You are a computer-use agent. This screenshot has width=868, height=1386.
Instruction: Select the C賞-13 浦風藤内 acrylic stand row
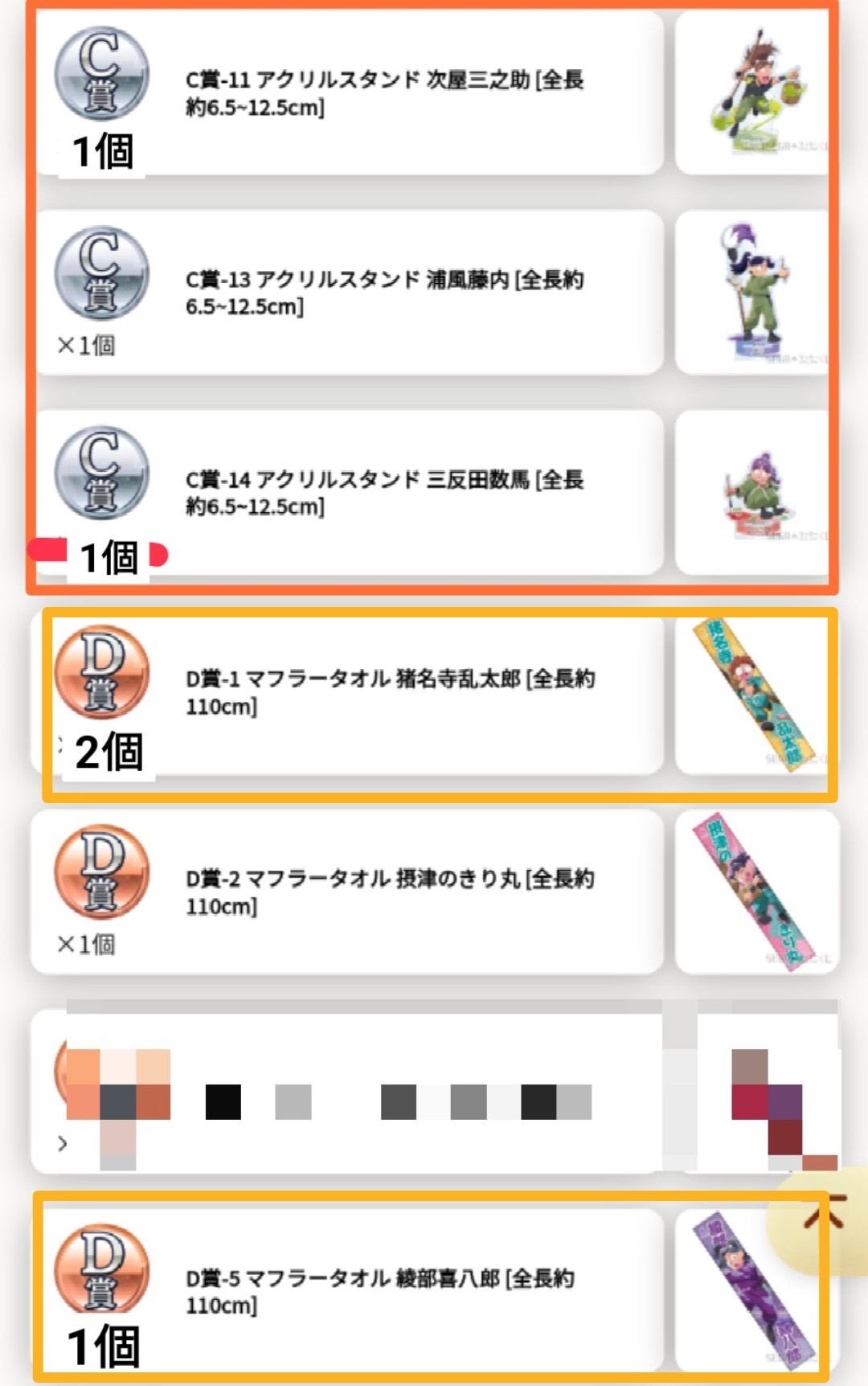[x=384, y=293]
